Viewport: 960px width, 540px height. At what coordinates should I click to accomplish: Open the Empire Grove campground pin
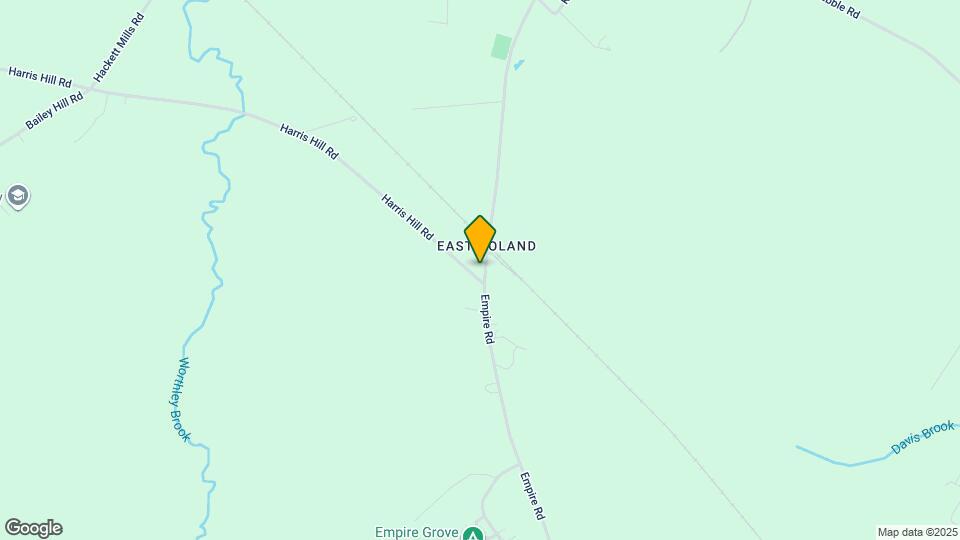point(475,534)
